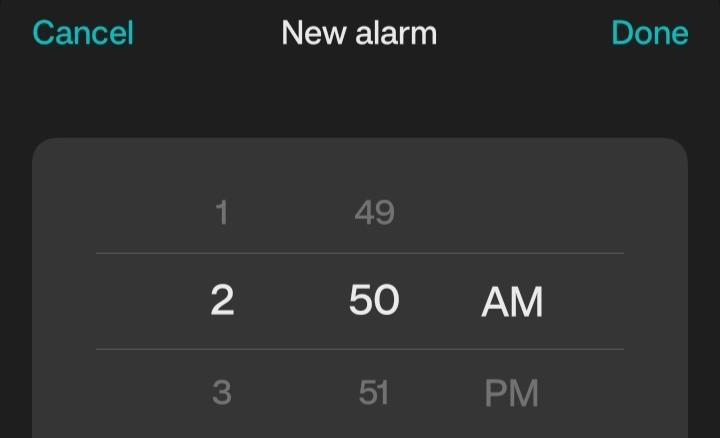Choose minute 49 in the picker
The width and height of the screenshot is (720, 438).
point(374,212)
